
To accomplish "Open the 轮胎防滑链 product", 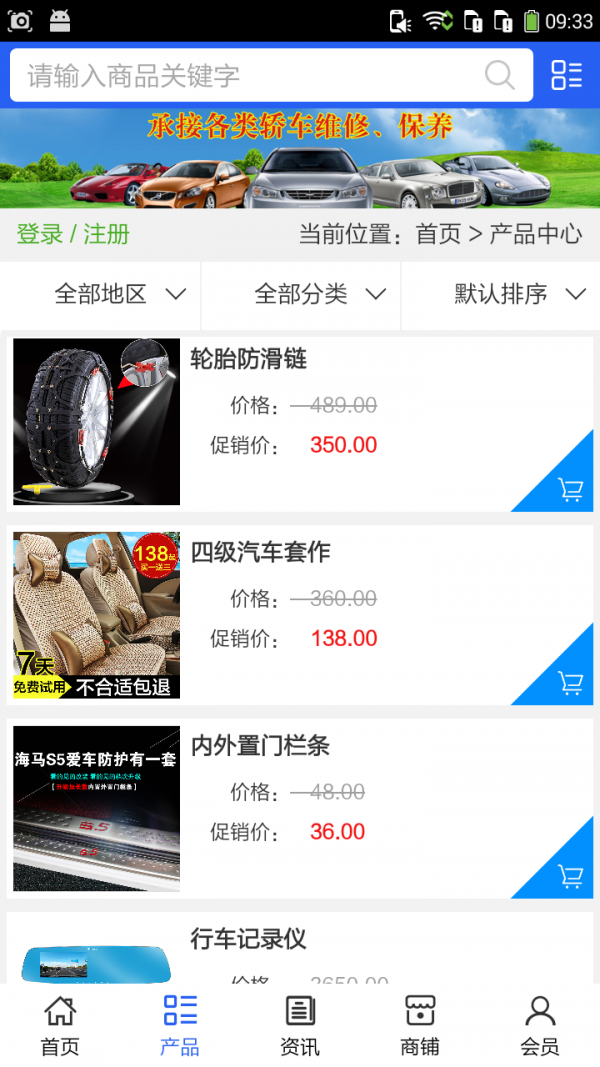I will pyautogui.click(x=249, y=359).
